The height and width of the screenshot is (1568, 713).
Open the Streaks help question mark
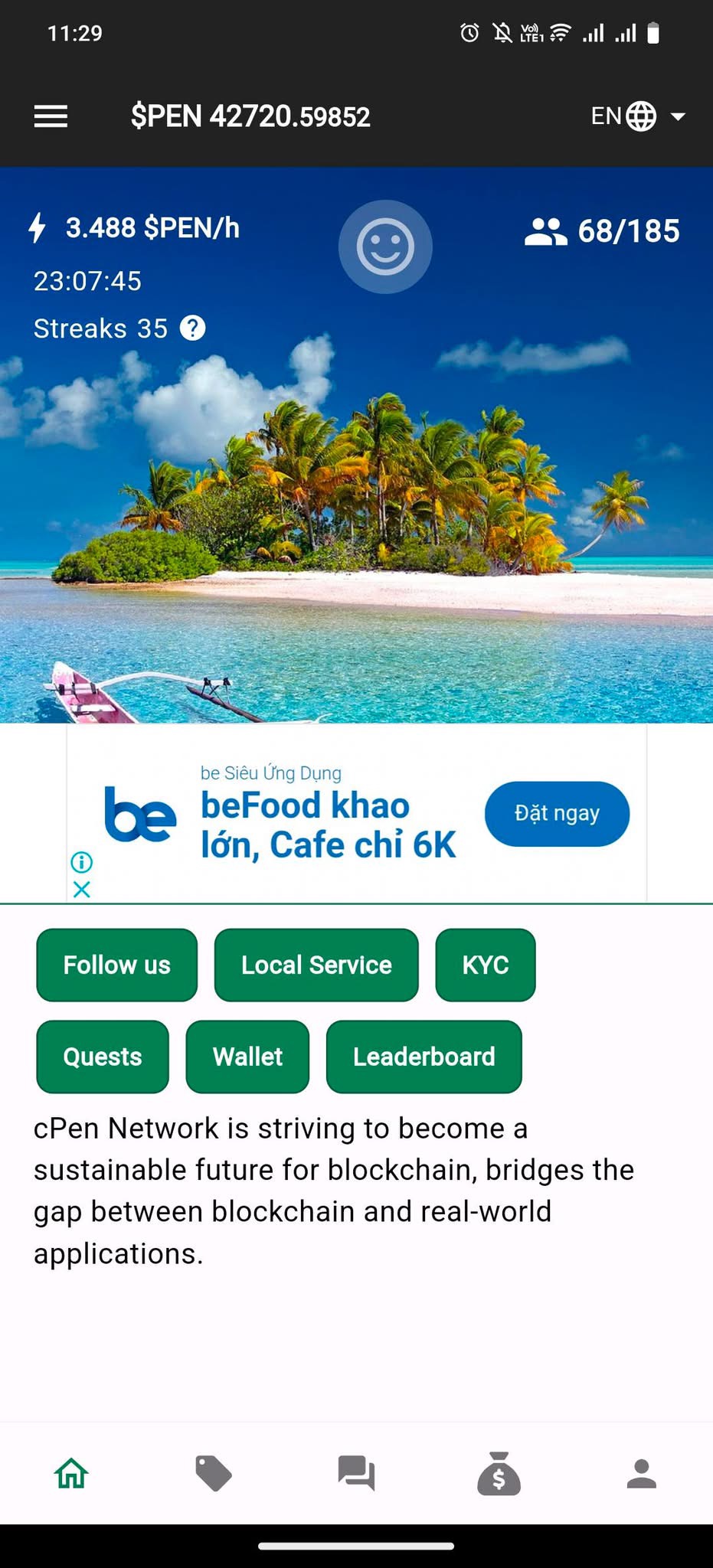192,328
